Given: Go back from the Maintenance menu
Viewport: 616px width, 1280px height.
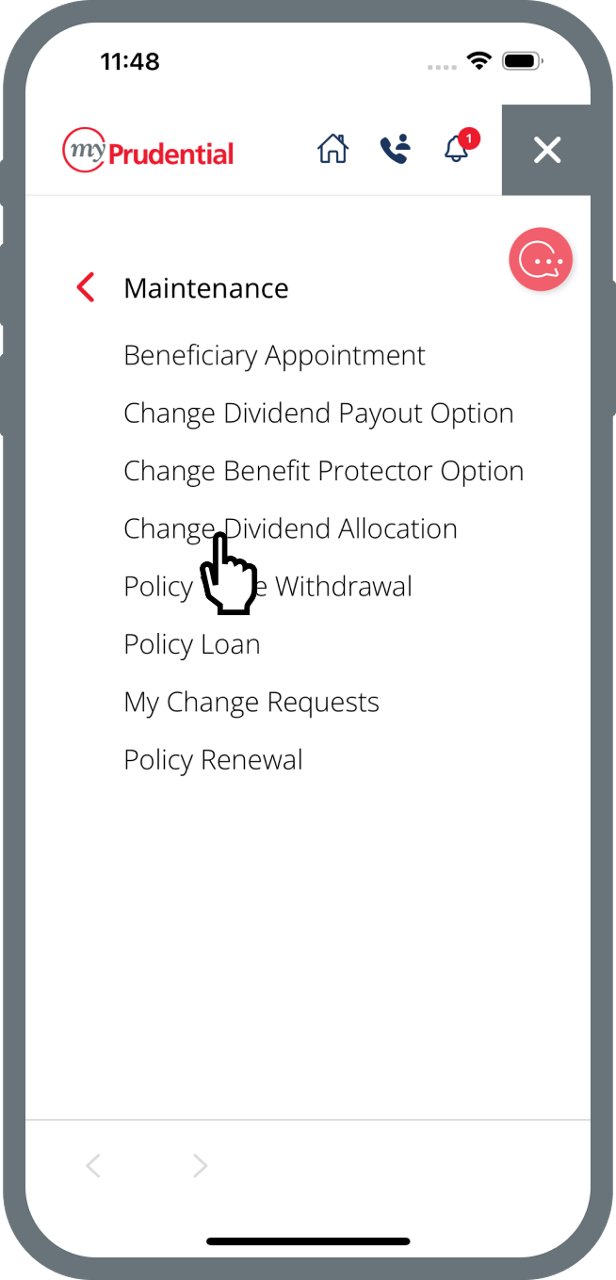Looking at the screenshot, I should pyautogui.click(x=86, y=288).
